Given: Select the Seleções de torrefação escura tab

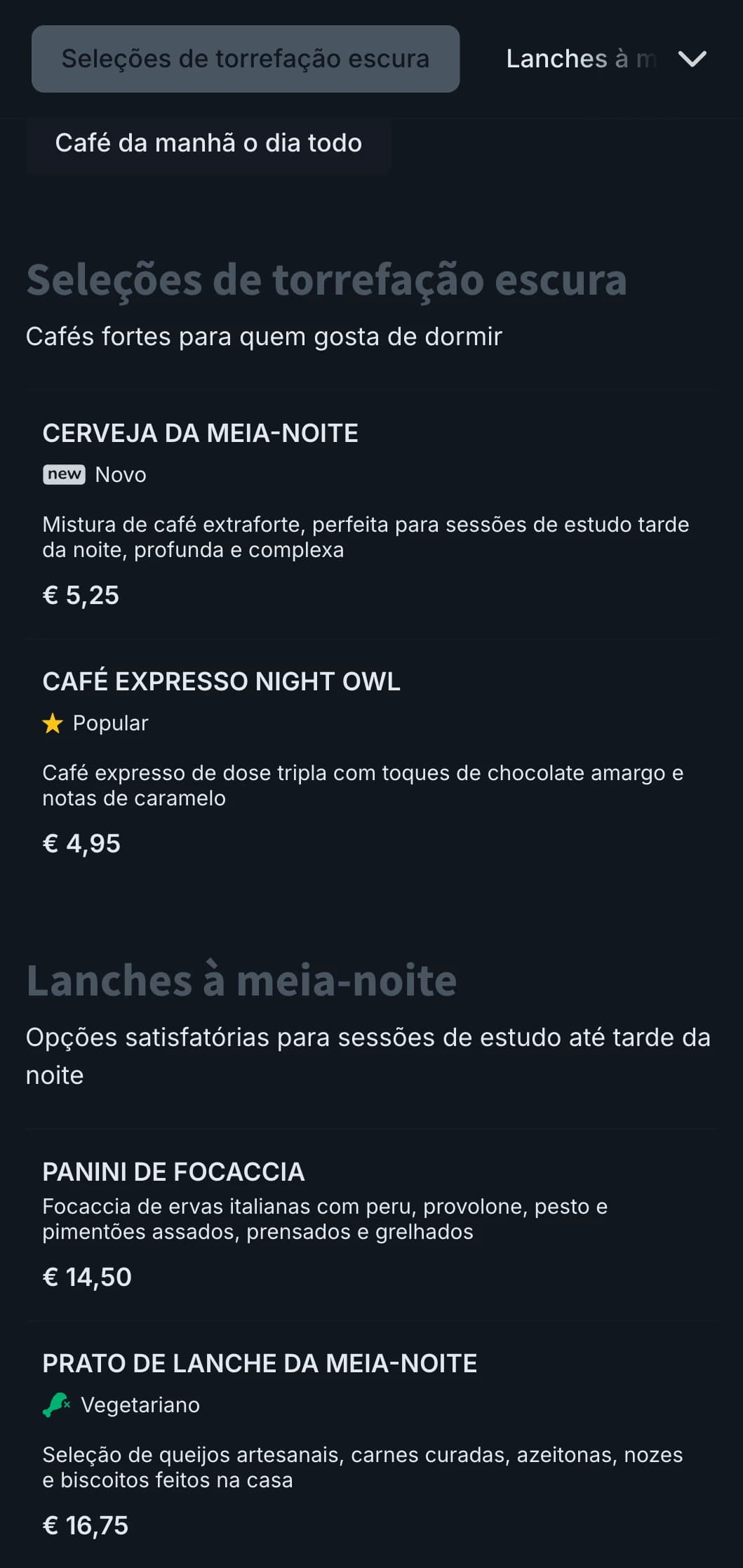Looking at the screenshot, I should 245,59.
